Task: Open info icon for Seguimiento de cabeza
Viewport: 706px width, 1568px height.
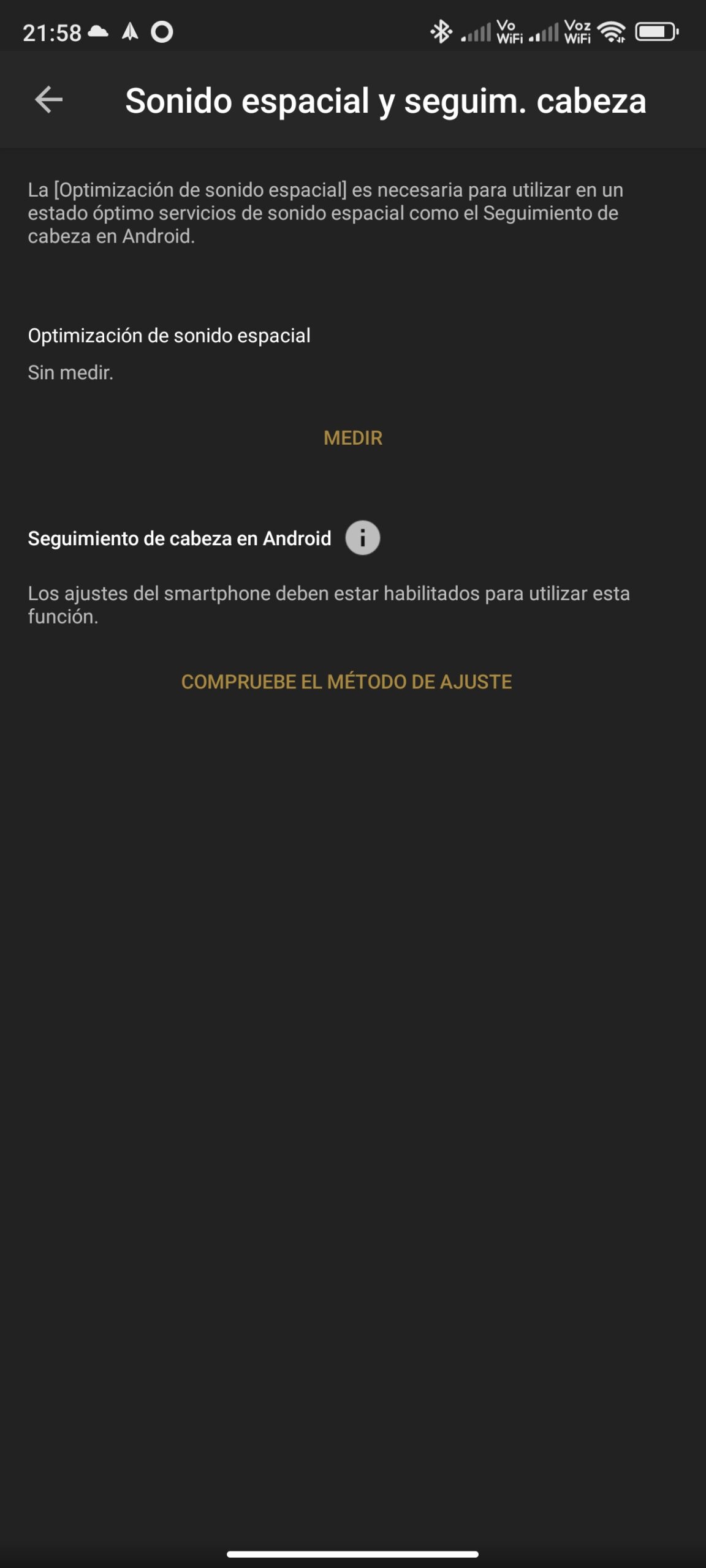Action: (363, 538)
